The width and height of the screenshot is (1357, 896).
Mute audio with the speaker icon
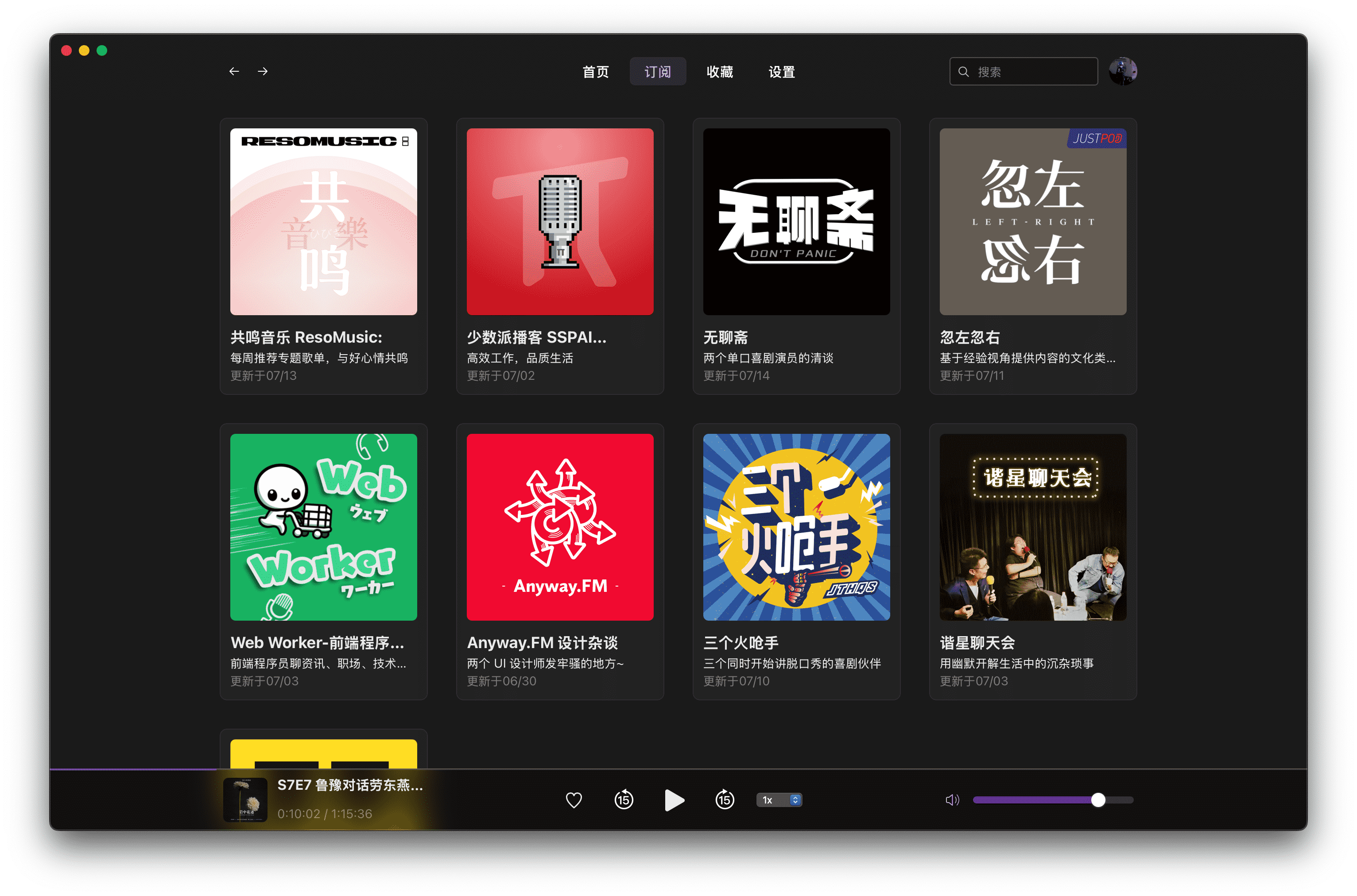pyautogui.click(x=952, y=800)
